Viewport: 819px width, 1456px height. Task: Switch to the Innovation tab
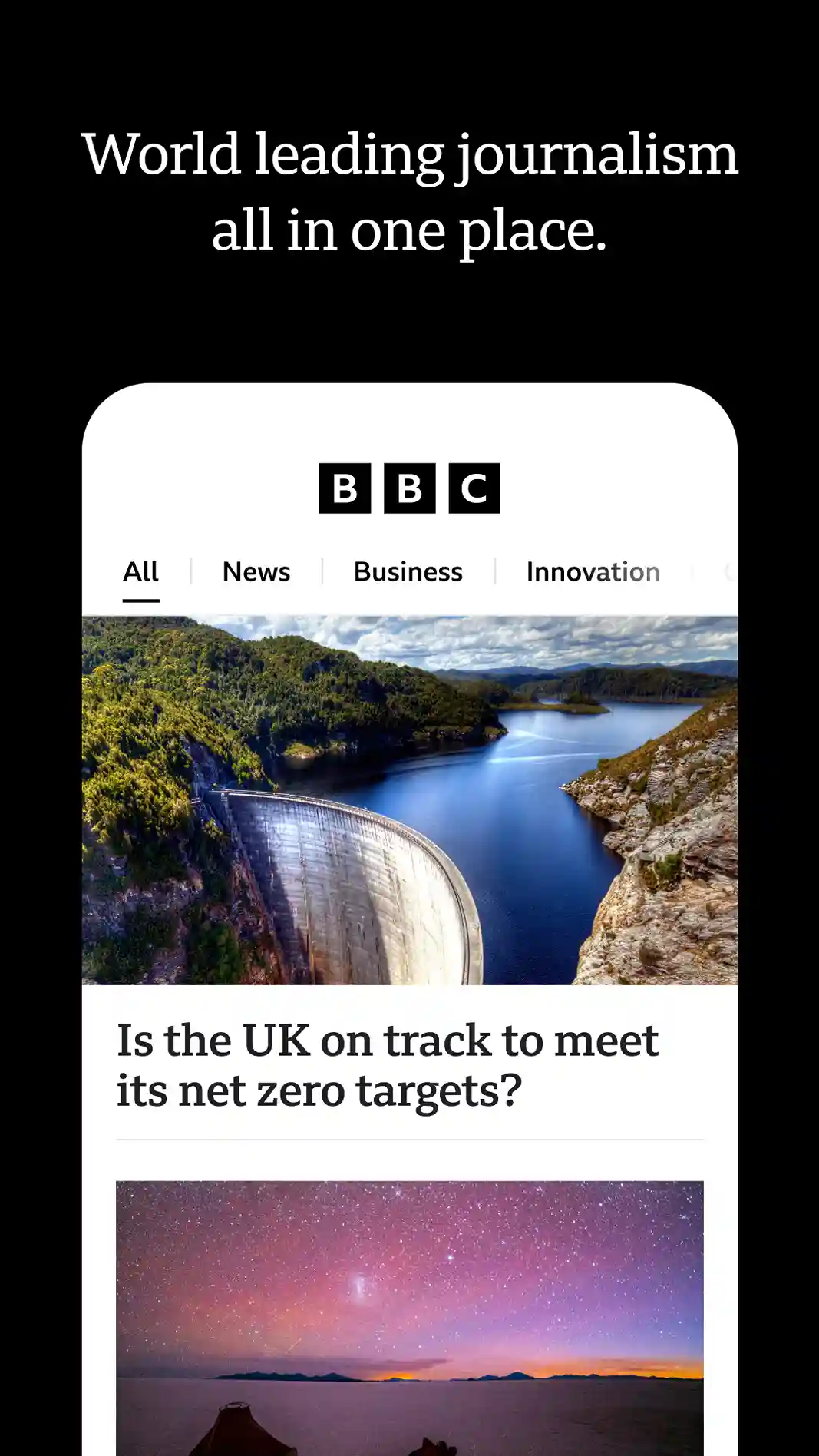click(592, 571)
